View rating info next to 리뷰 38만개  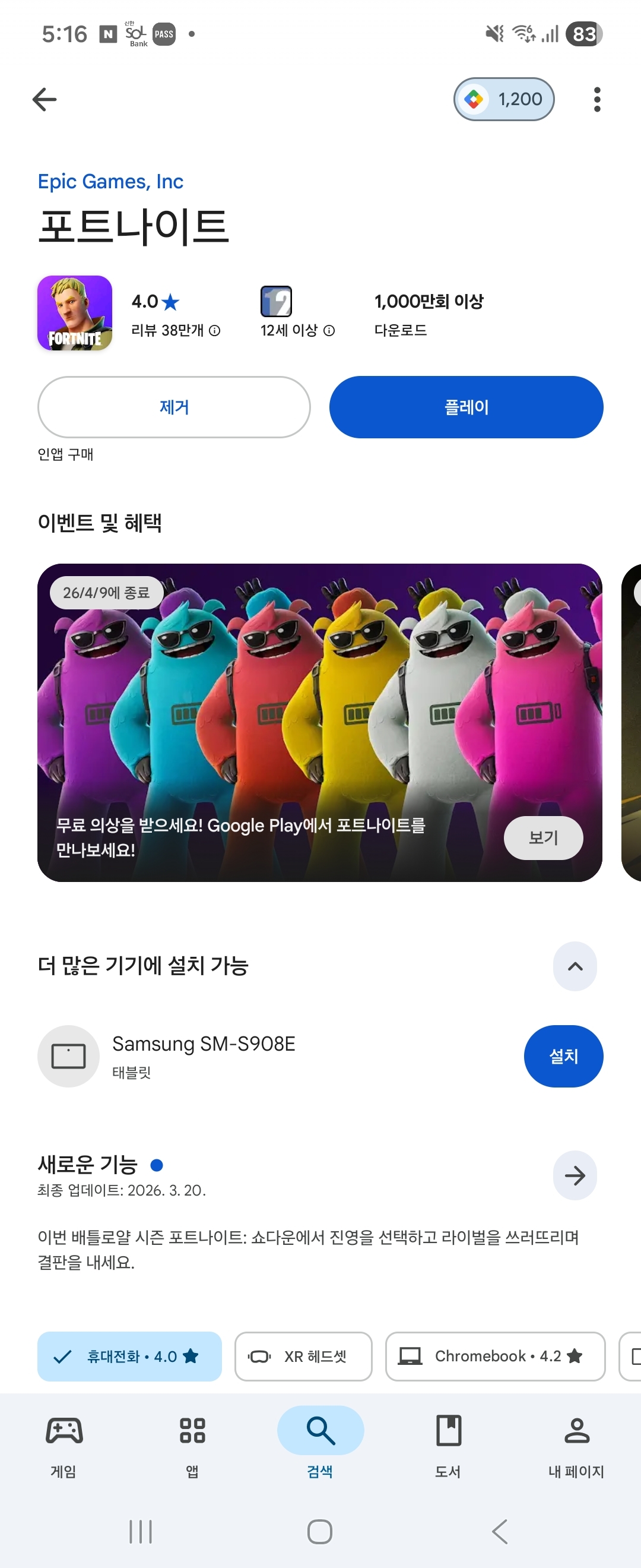215,330
